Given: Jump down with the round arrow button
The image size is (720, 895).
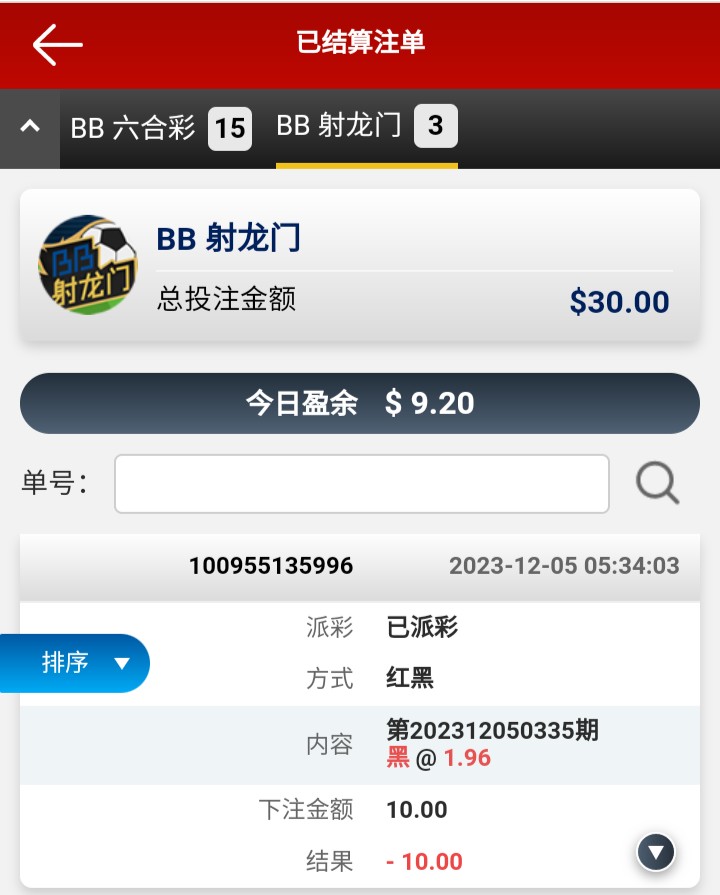Looking at the screenshot, I should pos(656,853).
